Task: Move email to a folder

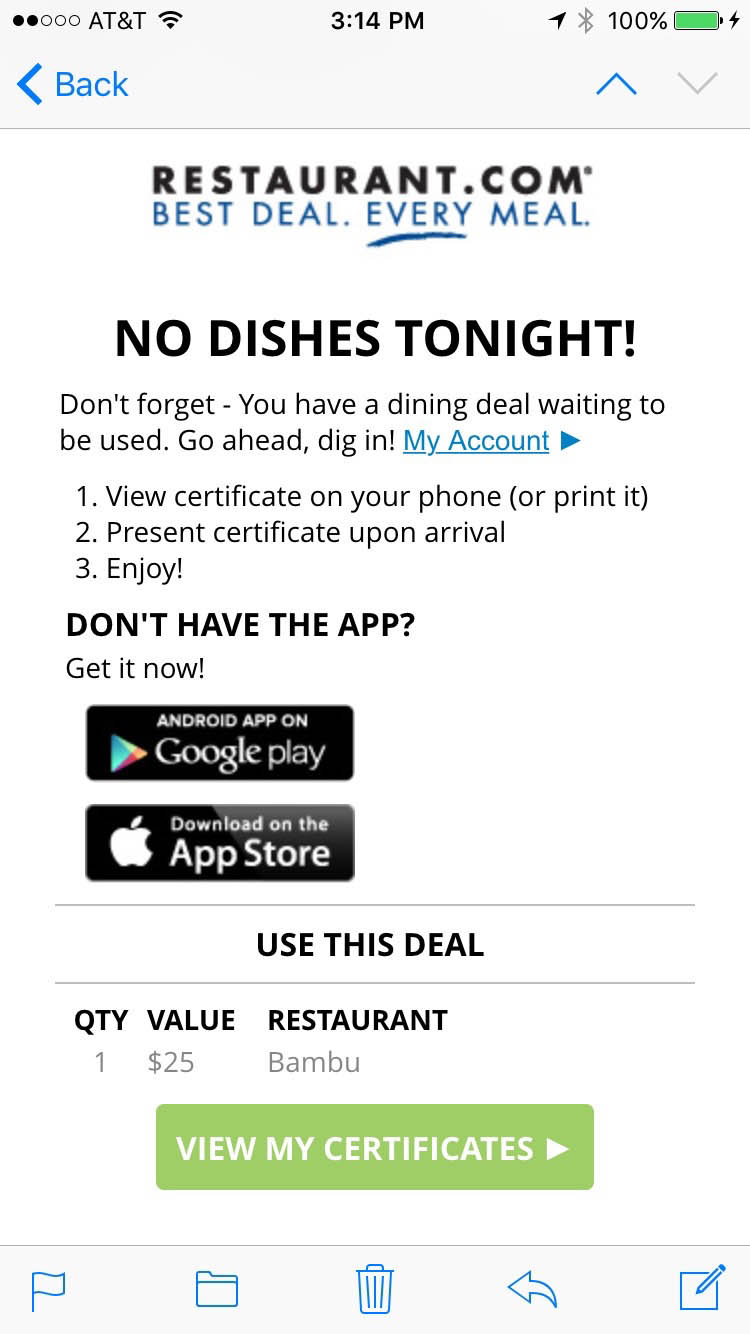Action: 216,1289
